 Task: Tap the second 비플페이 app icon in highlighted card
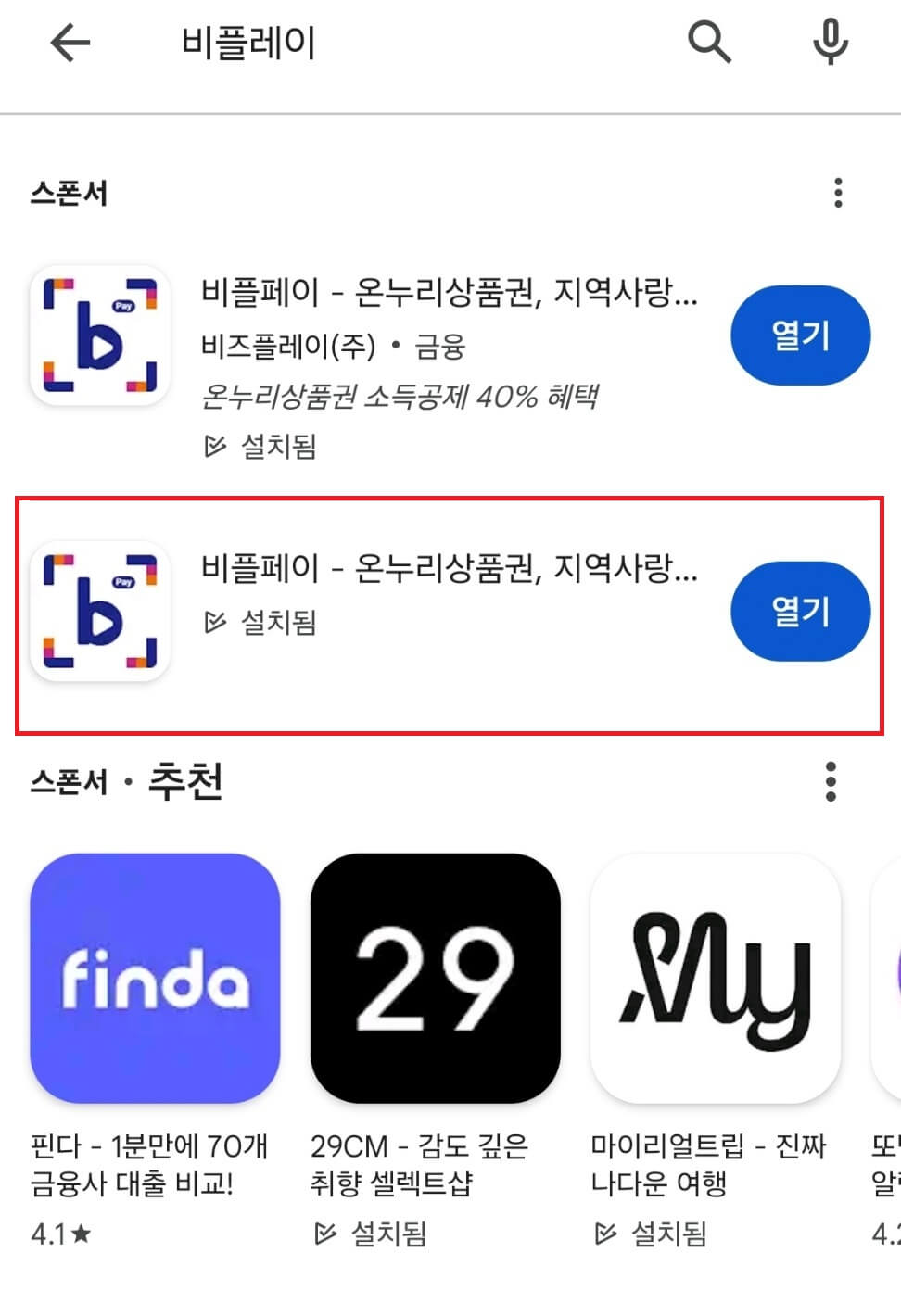(x=99, y=612)
